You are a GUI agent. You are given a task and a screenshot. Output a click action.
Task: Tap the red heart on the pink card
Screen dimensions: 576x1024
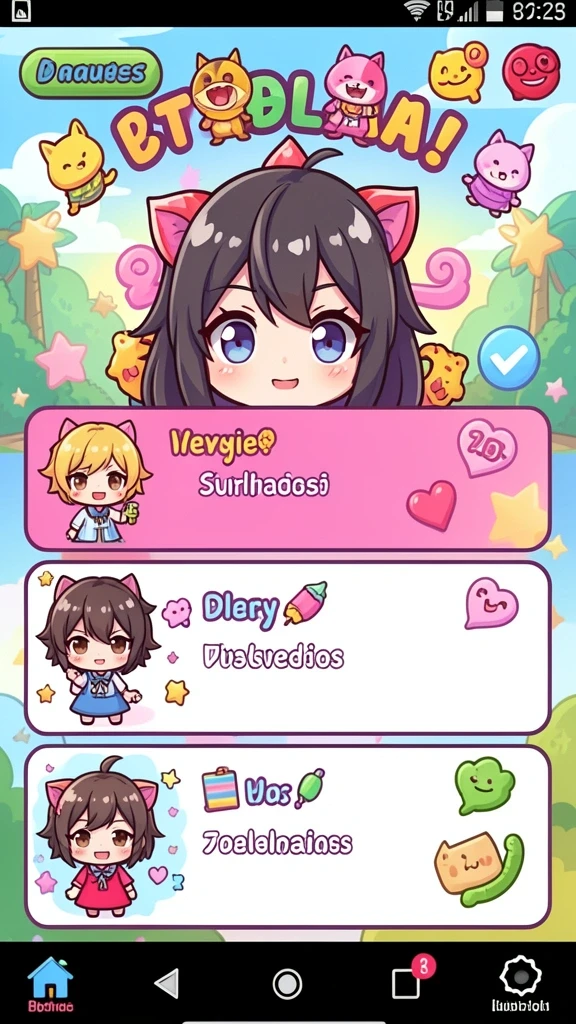pos(432,505)
